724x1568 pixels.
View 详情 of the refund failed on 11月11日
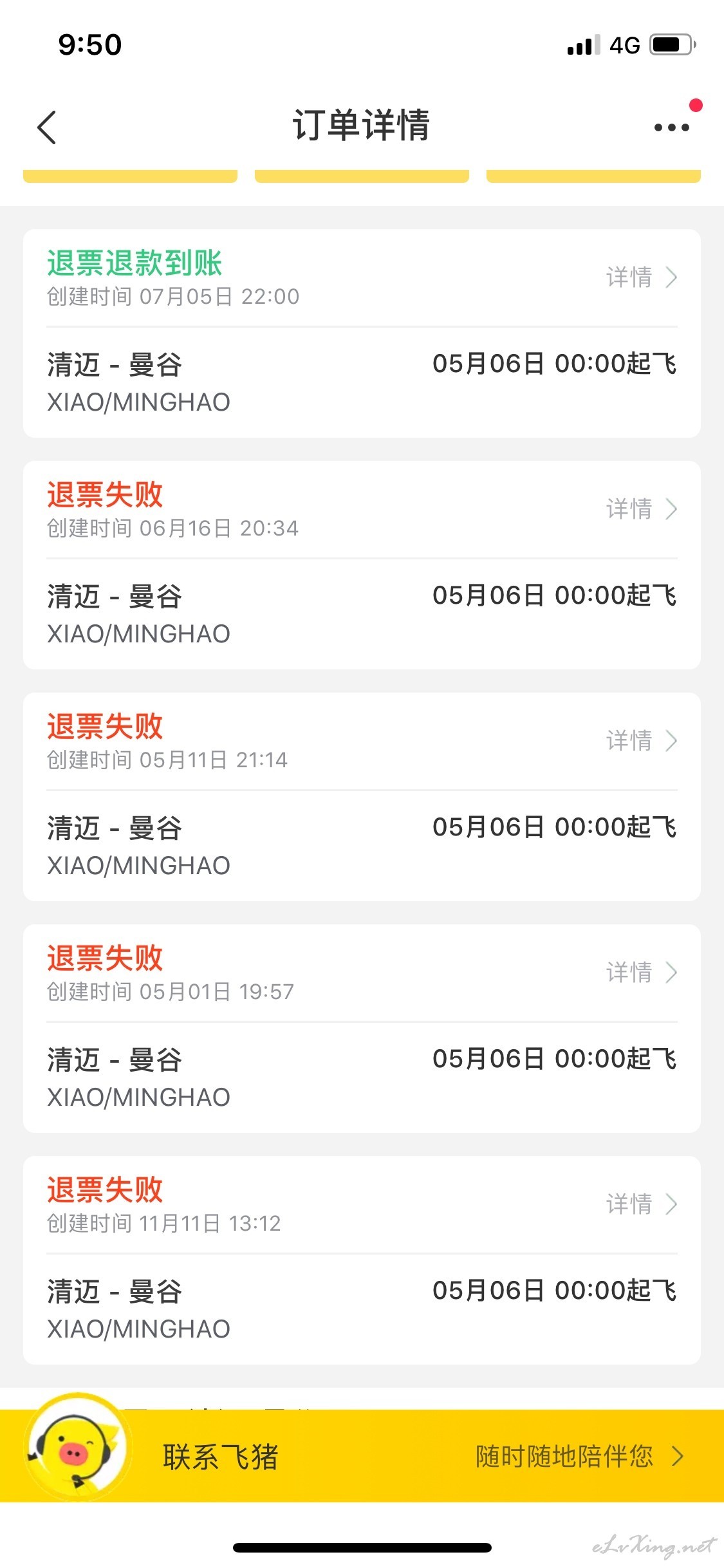[642, 1204]
